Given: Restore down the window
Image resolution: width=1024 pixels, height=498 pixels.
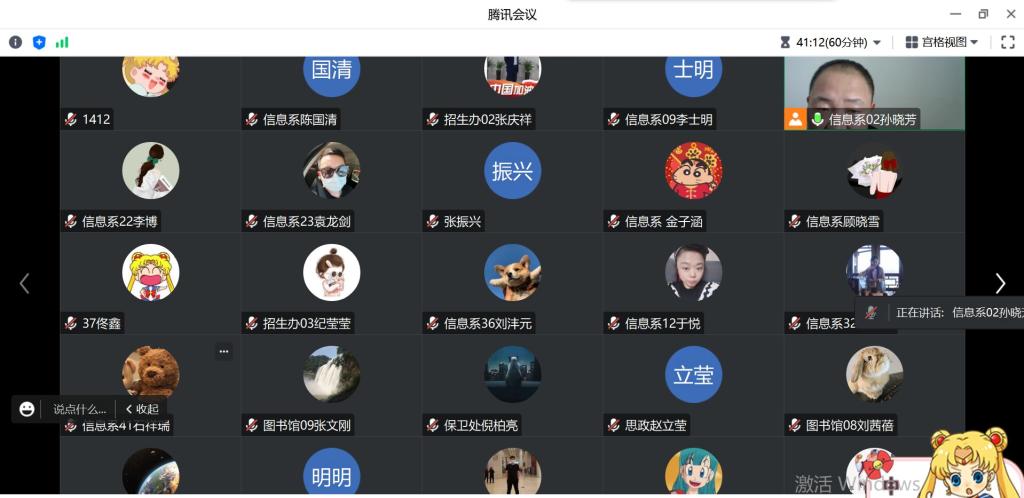Looking at the screenshot, I should 983,14.
